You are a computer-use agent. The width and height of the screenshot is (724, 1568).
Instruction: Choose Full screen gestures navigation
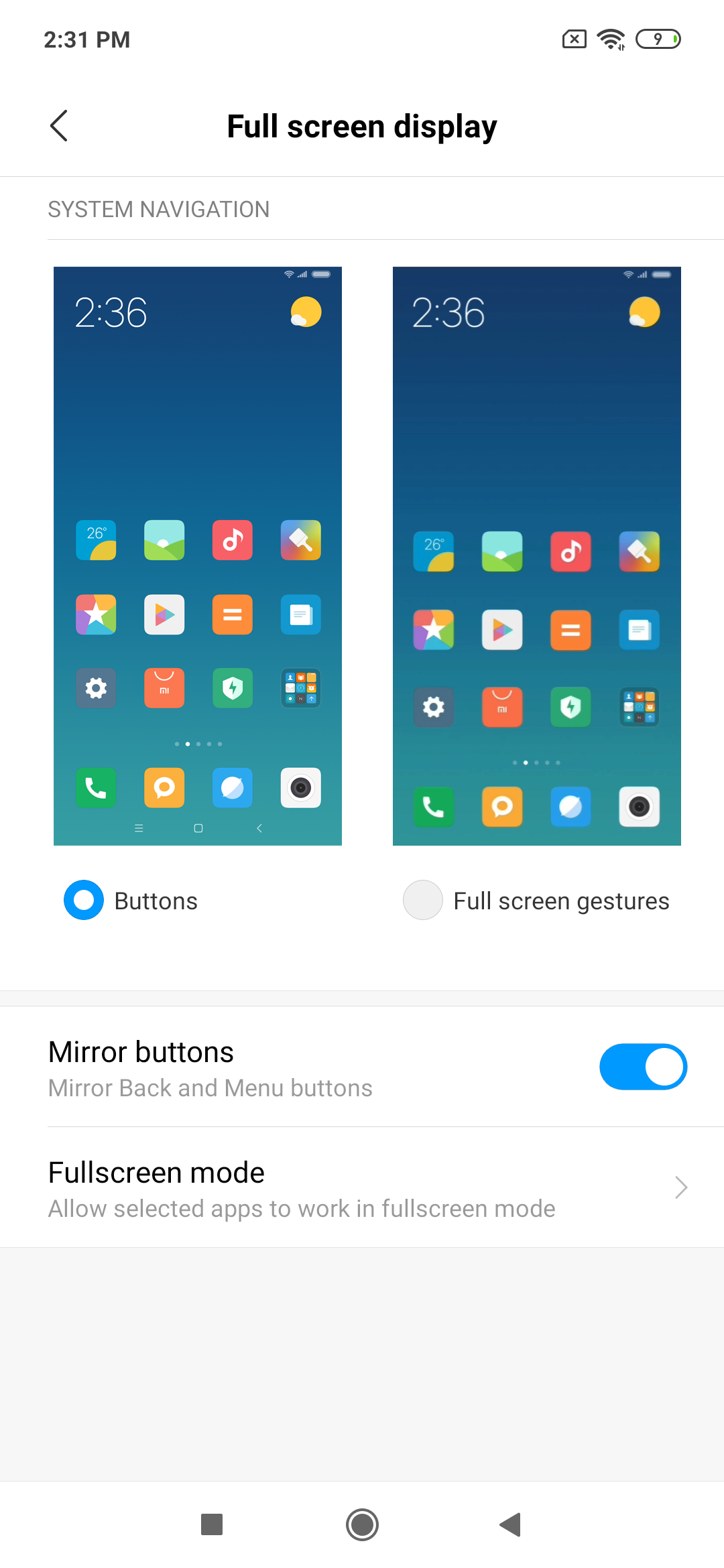(424, 900)
